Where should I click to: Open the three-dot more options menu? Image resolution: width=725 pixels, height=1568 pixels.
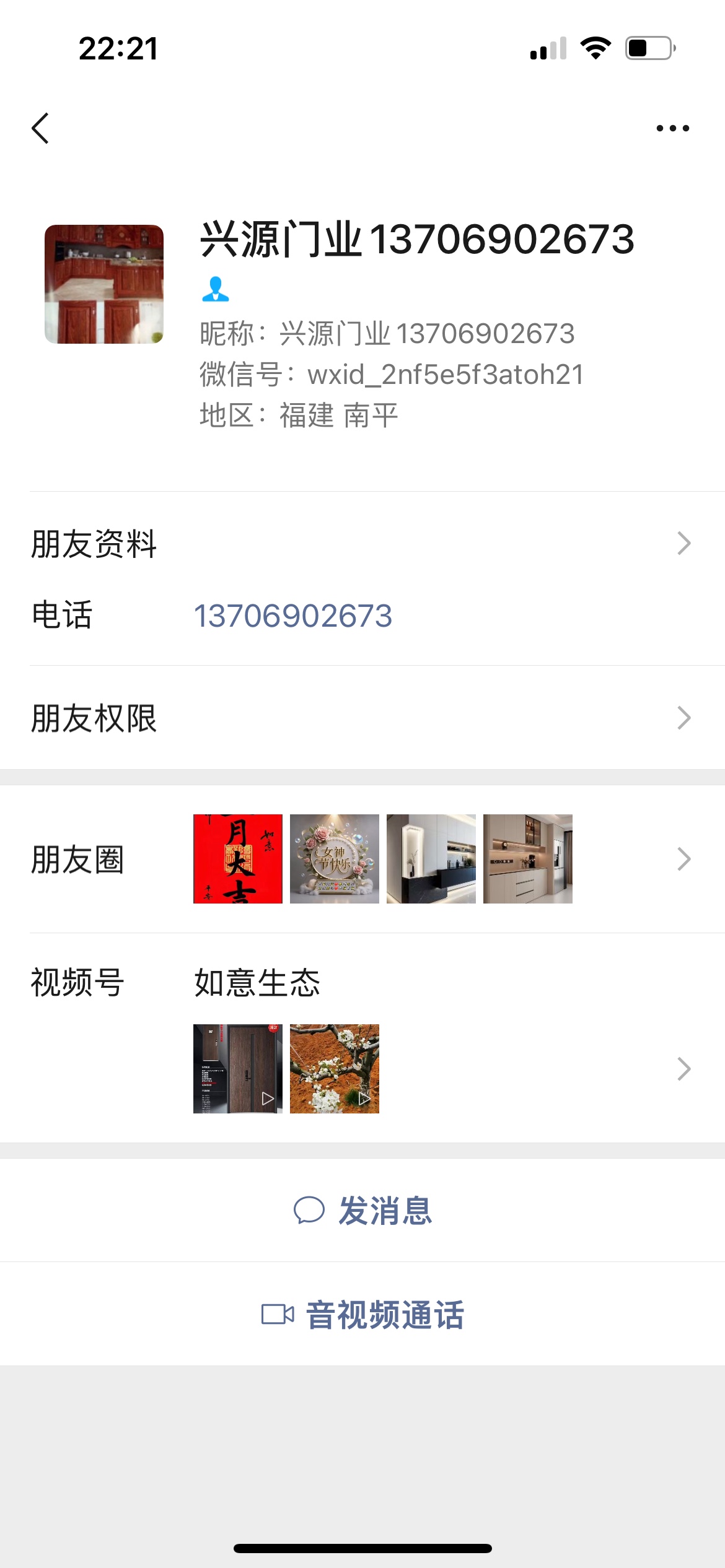coord(672,129)
